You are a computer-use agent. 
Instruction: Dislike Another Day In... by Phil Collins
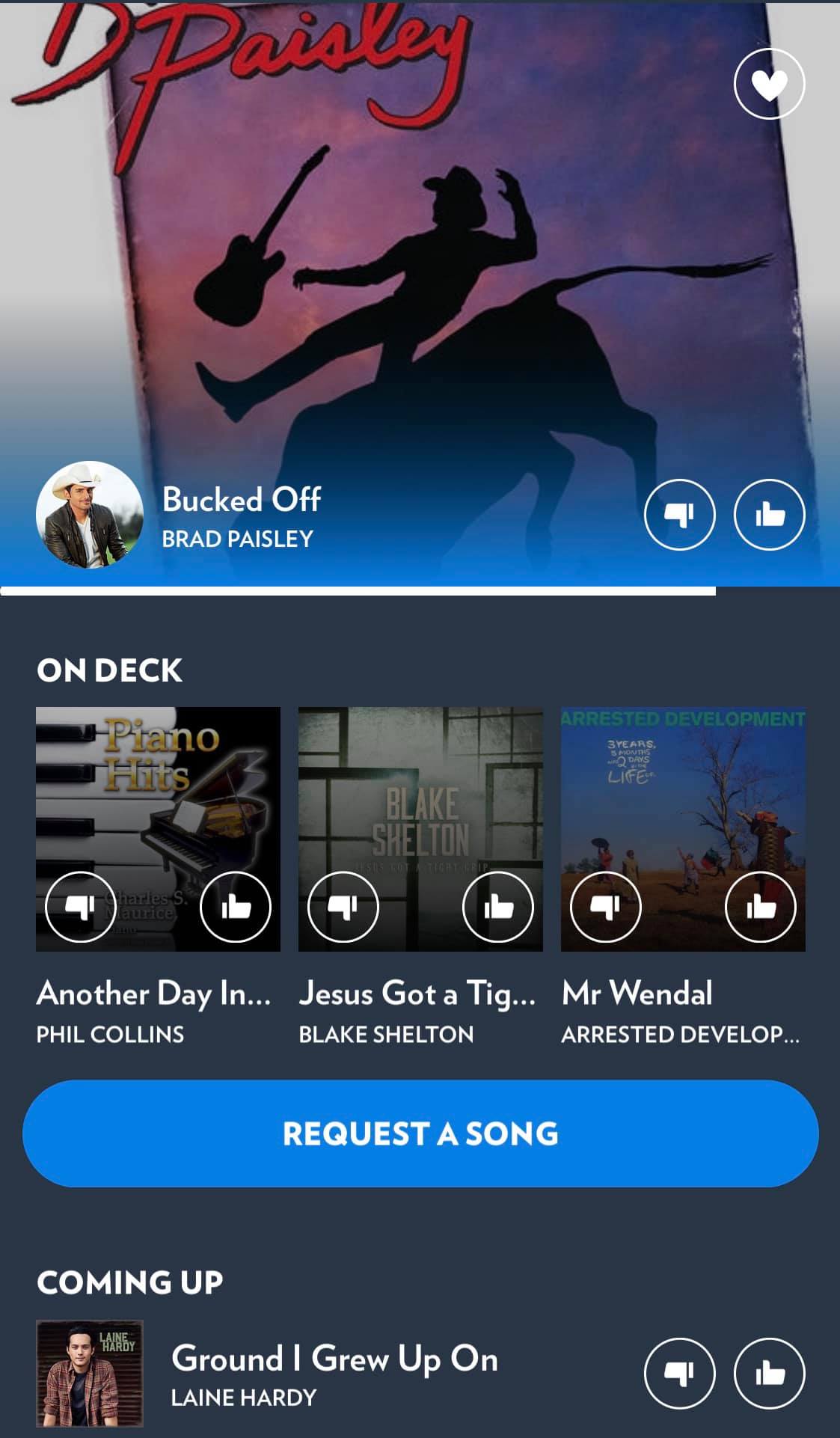(x=81, y=907)
